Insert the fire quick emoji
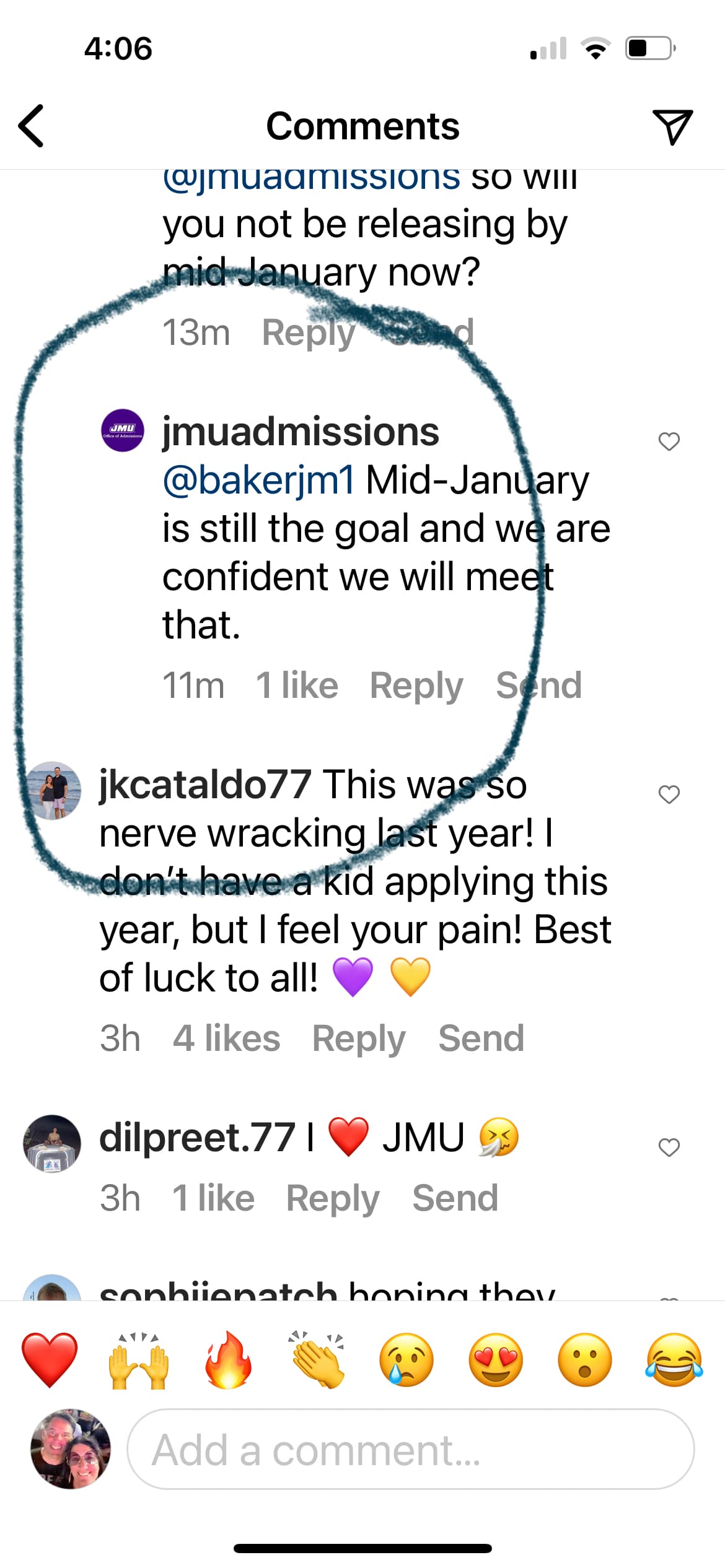 click(228, 1361)
